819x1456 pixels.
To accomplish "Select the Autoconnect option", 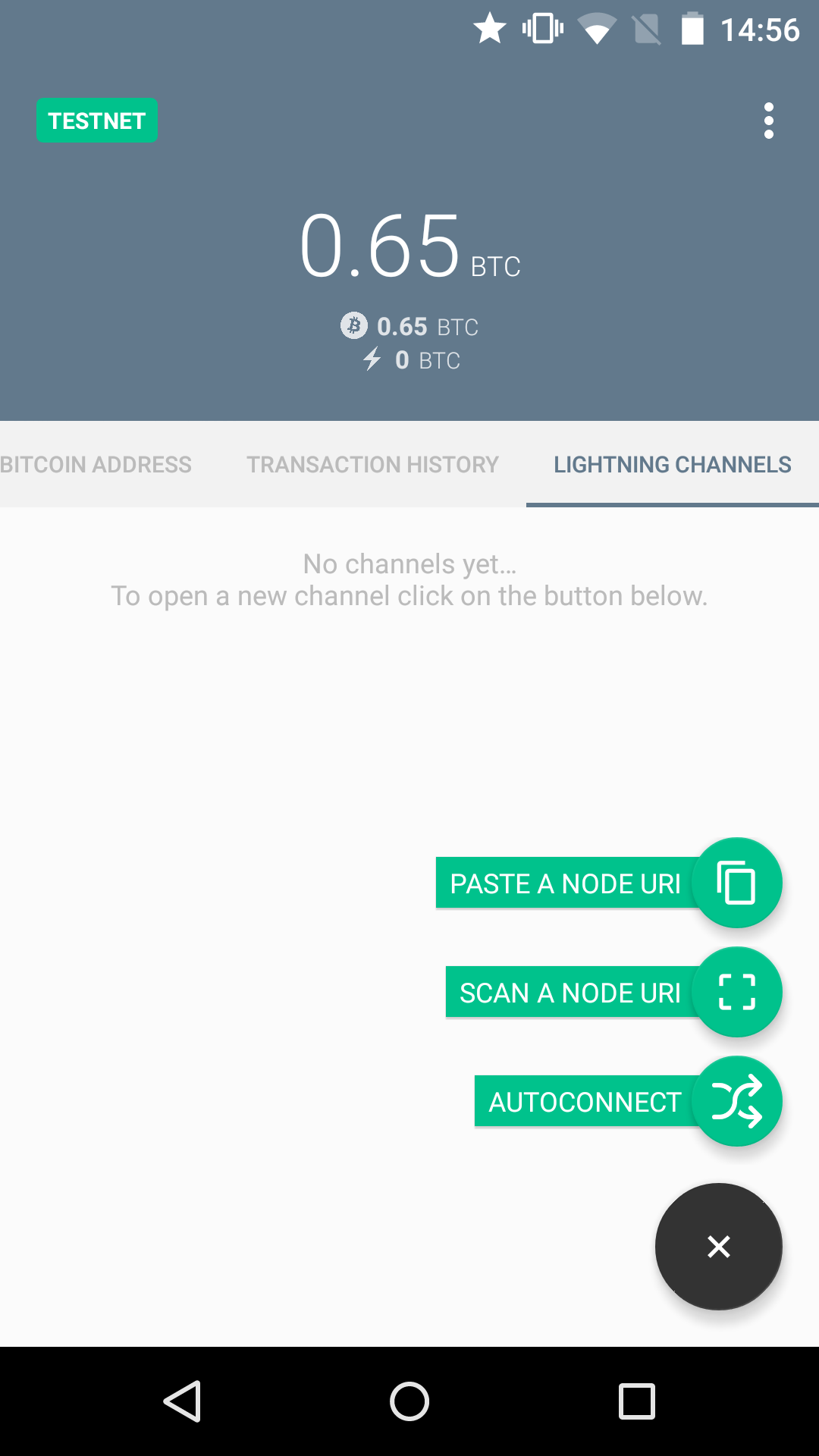I will tap(736, 1101).
